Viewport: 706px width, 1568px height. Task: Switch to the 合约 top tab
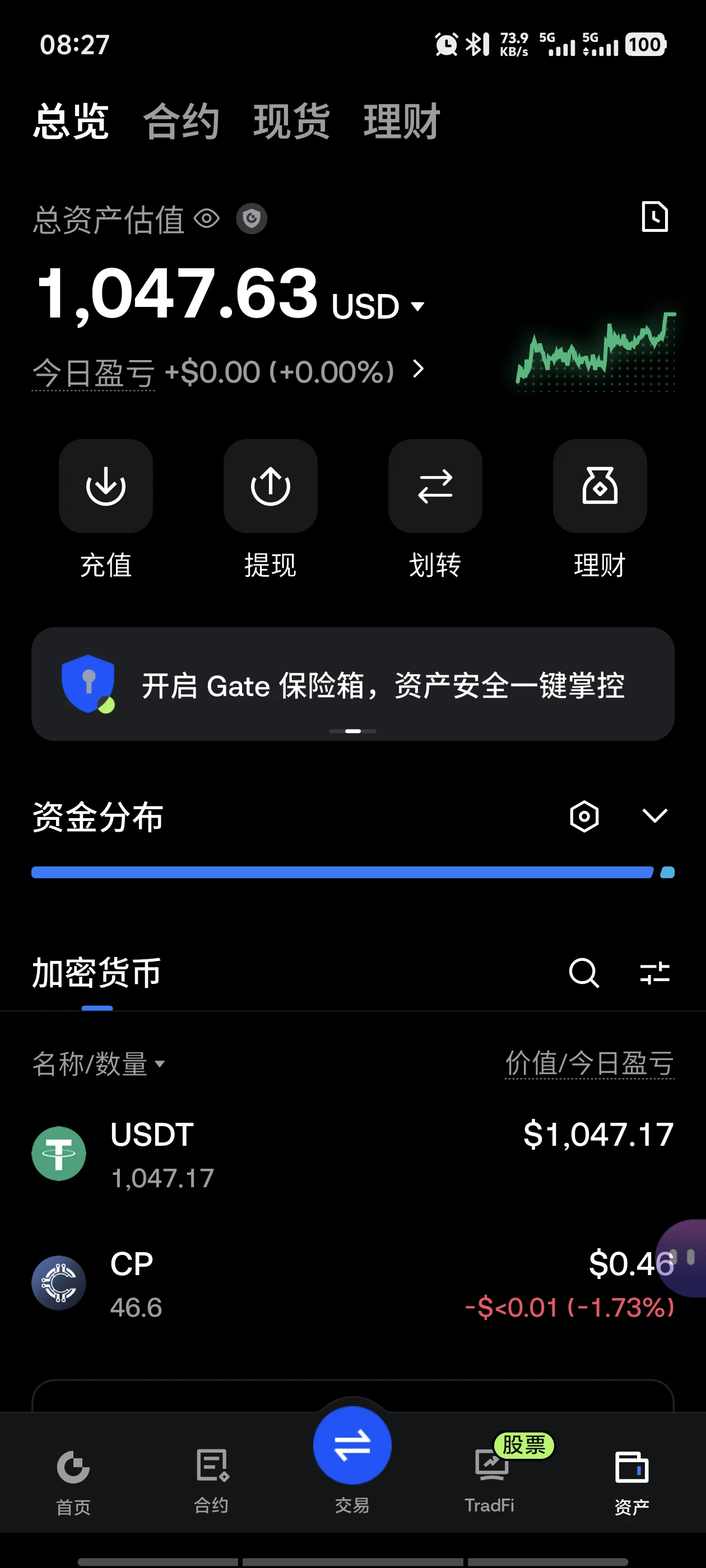tap(181, 121)
